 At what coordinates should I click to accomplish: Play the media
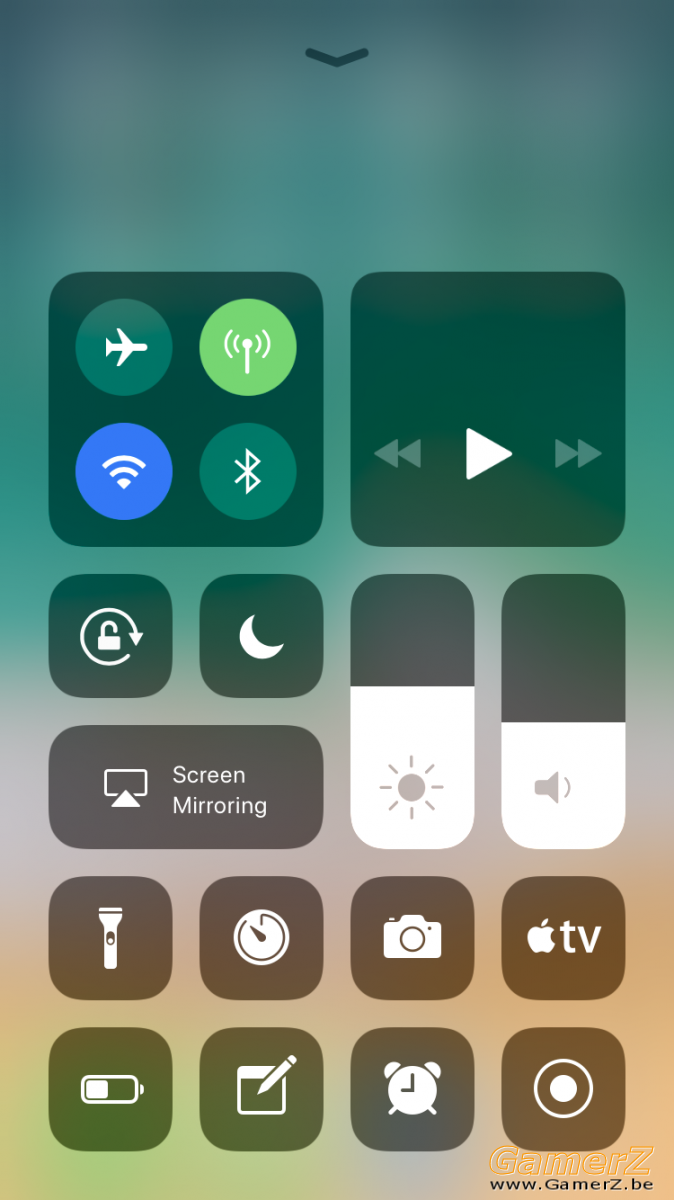click(x=488, y=454)
